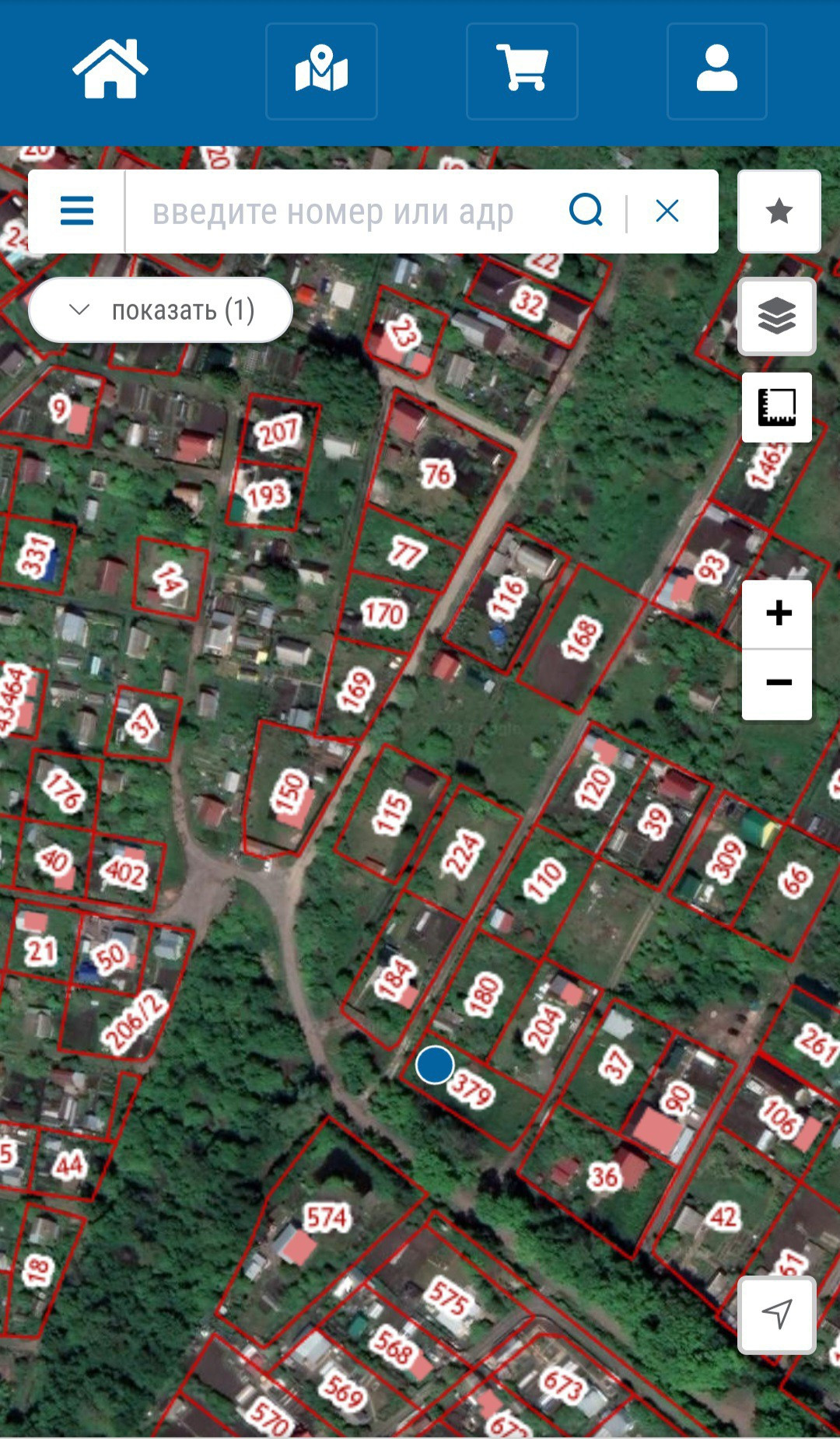Expand the «показать (1)» results
Image resolution: width=840 pixels, height=1439 pixels.
pos(160,310)
